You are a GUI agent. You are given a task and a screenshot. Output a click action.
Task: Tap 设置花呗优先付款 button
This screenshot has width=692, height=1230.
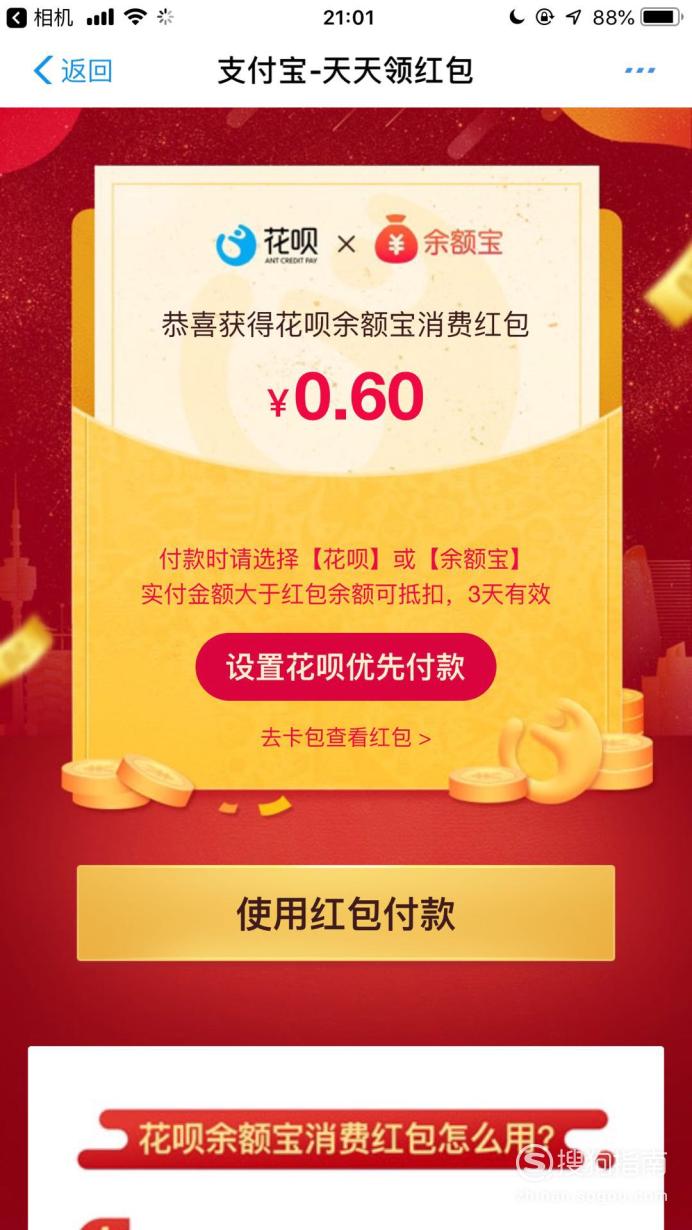[346, 667]
